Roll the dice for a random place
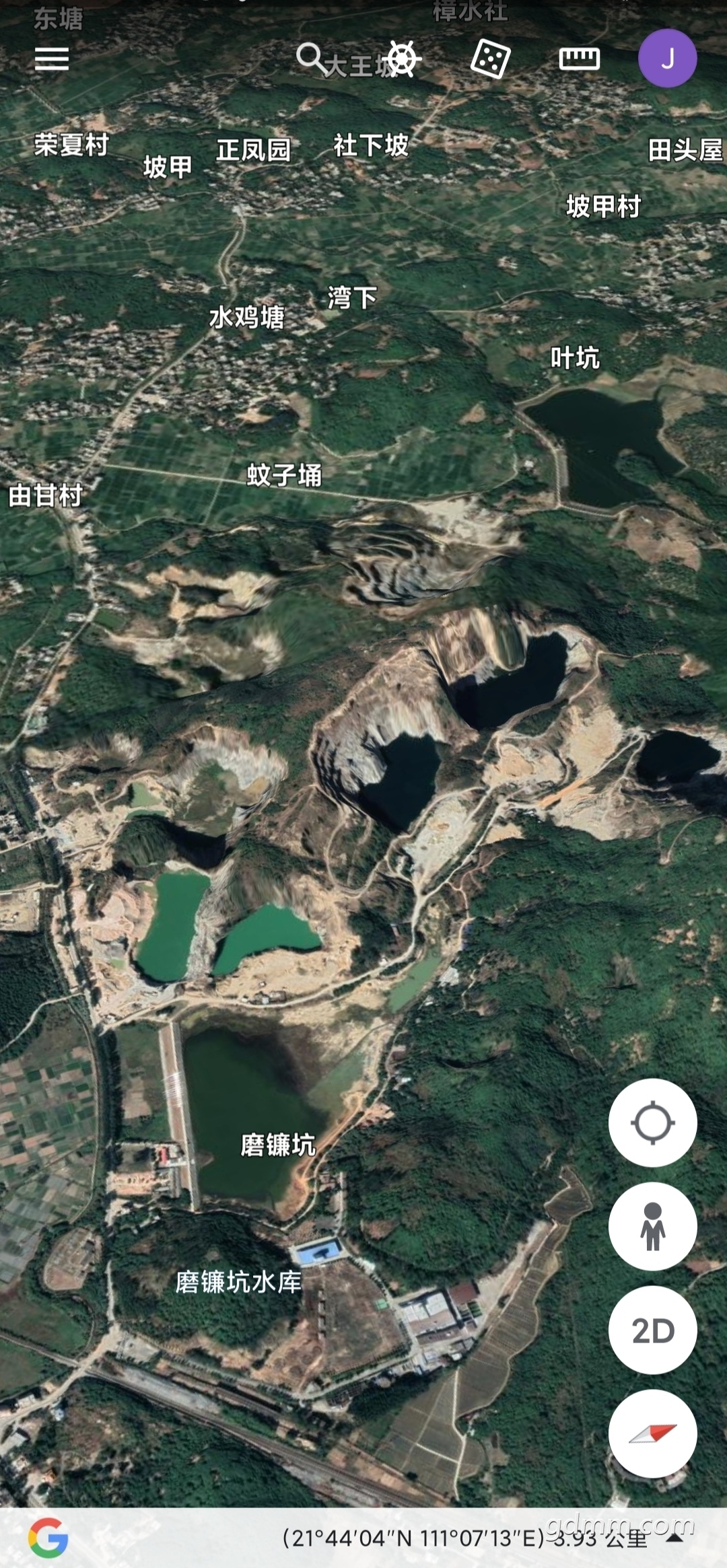 490,59
